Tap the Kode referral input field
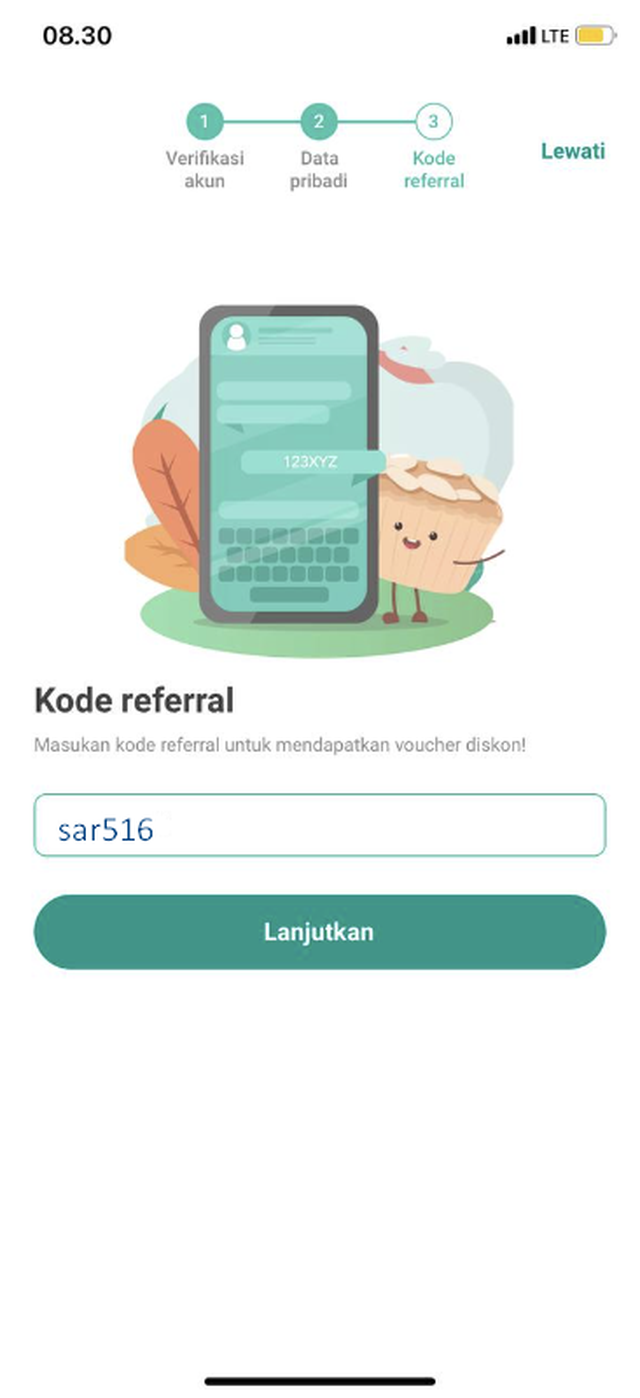Screen dimensions: 640x1398 320,826
